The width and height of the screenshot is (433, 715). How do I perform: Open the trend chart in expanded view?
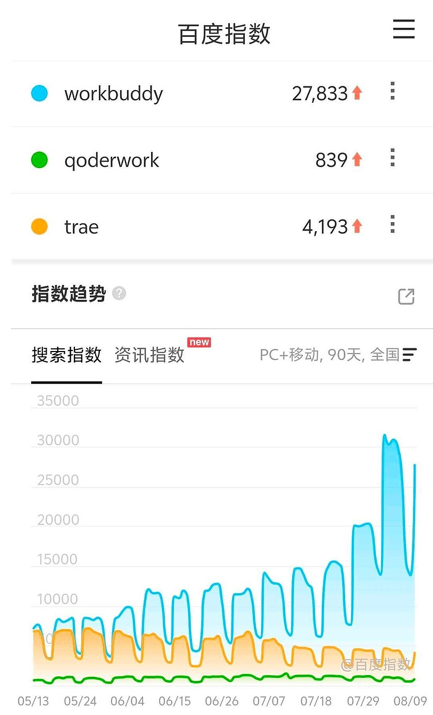pos(406,296)
